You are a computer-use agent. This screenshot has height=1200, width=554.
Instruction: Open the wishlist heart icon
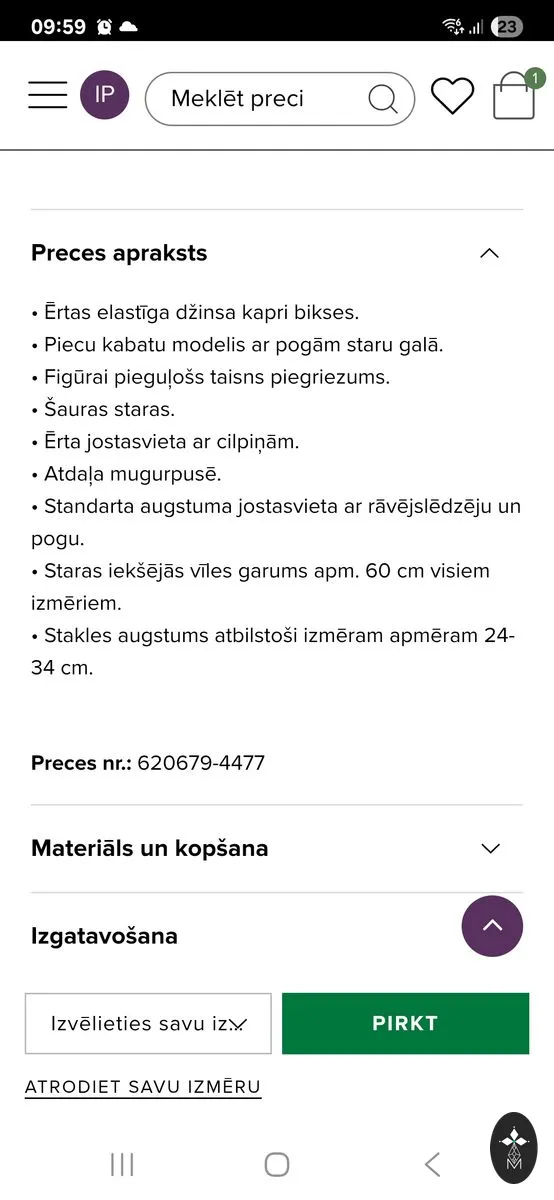pyautogui.click(x=452, y=96)
